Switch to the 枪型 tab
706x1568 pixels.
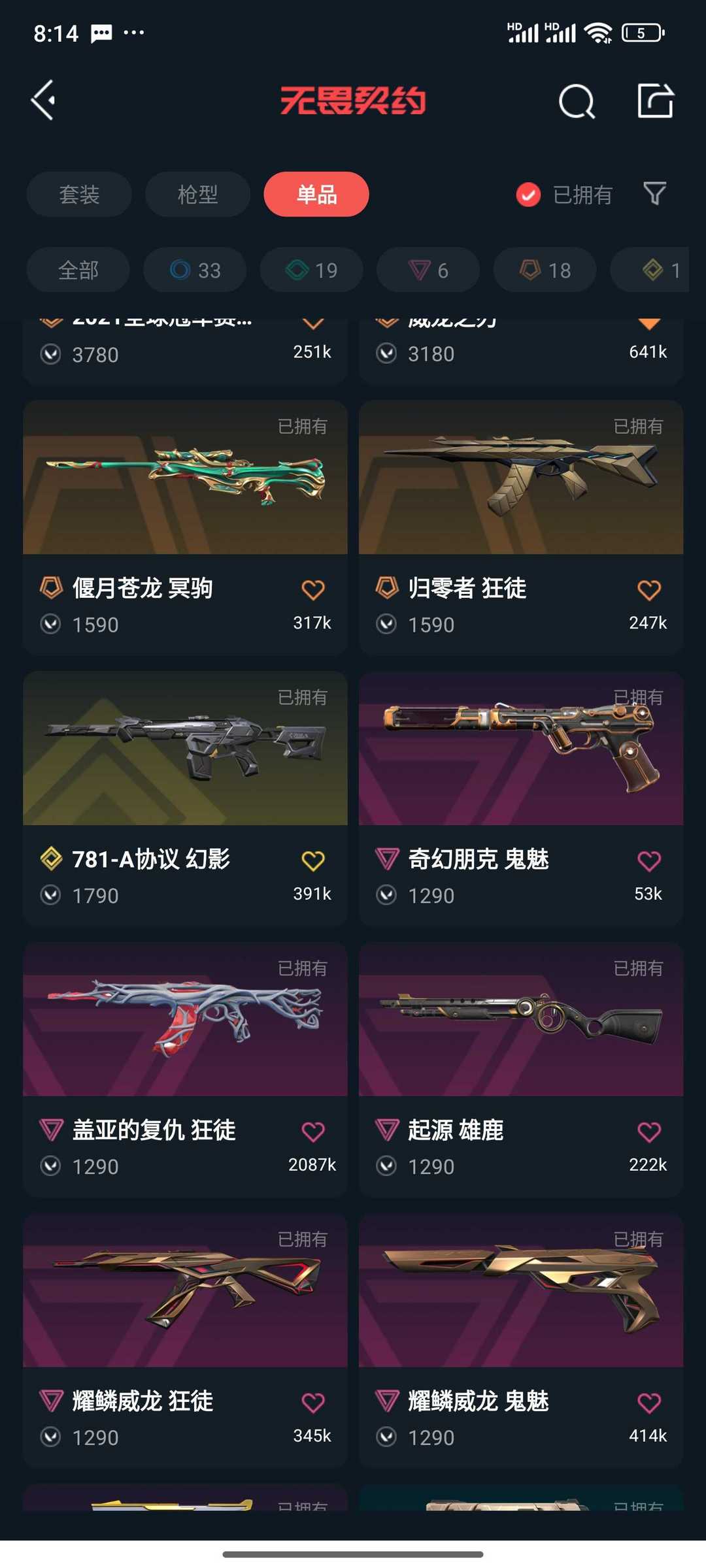pos(197,194)
